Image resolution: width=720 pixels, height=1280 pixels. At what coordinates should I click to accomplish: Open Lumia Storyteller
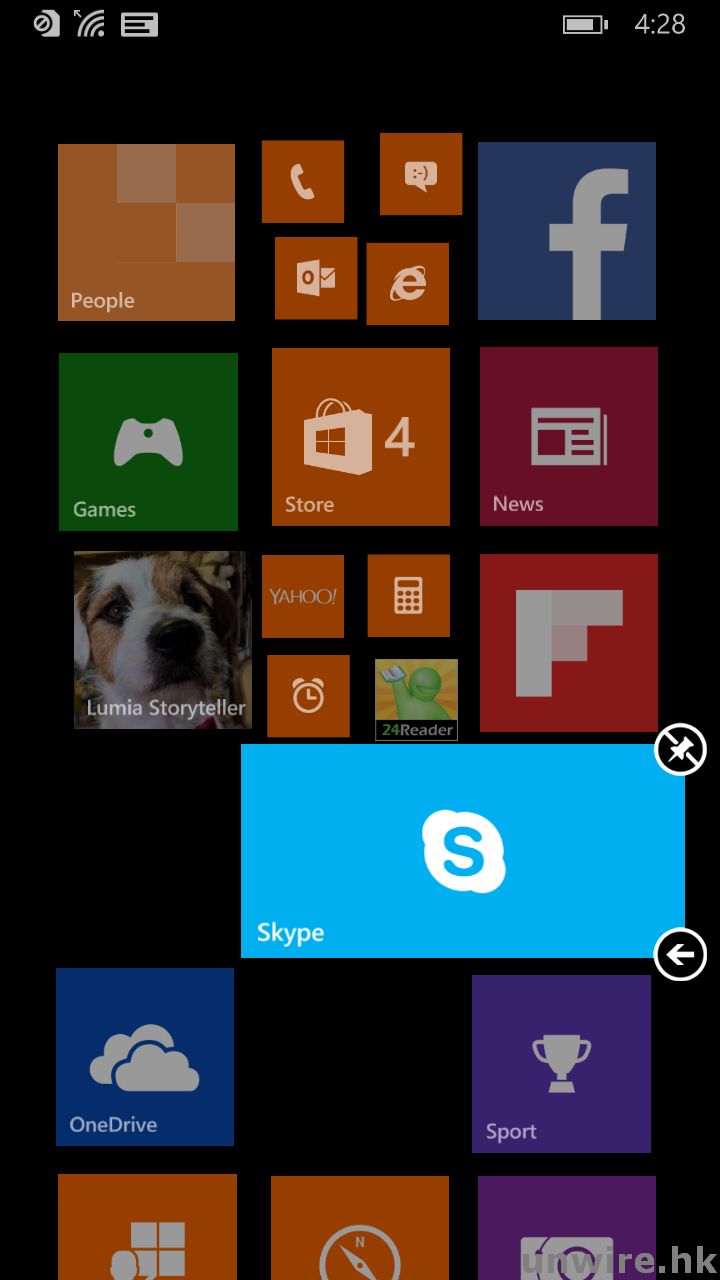pyautogui.click(x=161, y=640)
